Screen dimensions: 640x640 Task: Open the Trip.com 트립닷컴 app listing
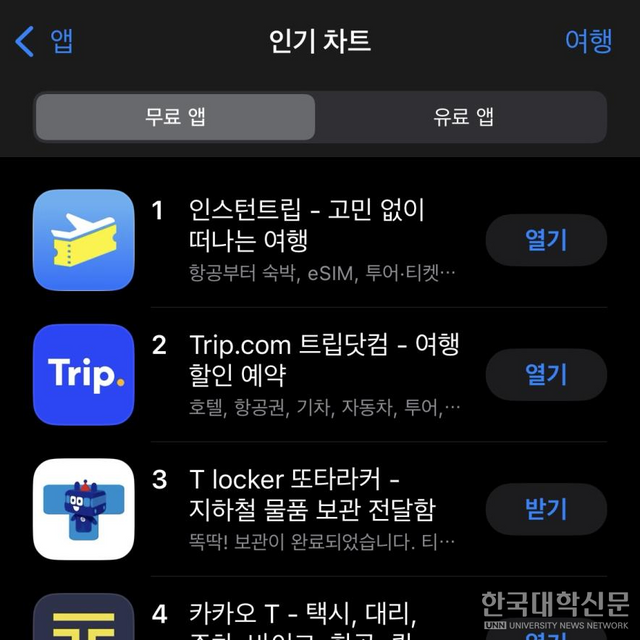(322, 360)
